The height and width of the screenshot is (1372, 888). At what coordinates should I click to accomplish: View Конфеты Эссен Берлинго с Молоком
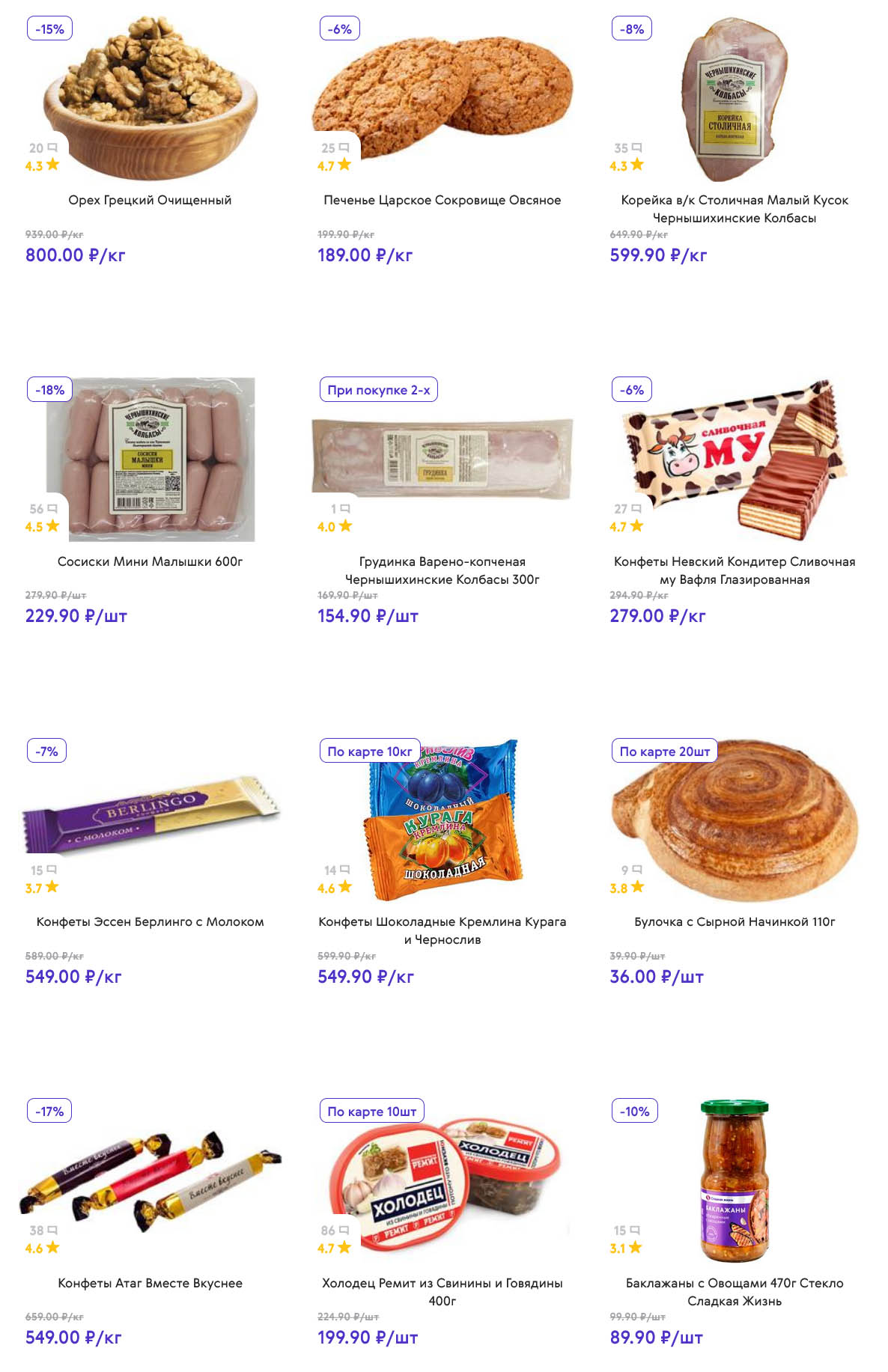[x=150, y=921]
